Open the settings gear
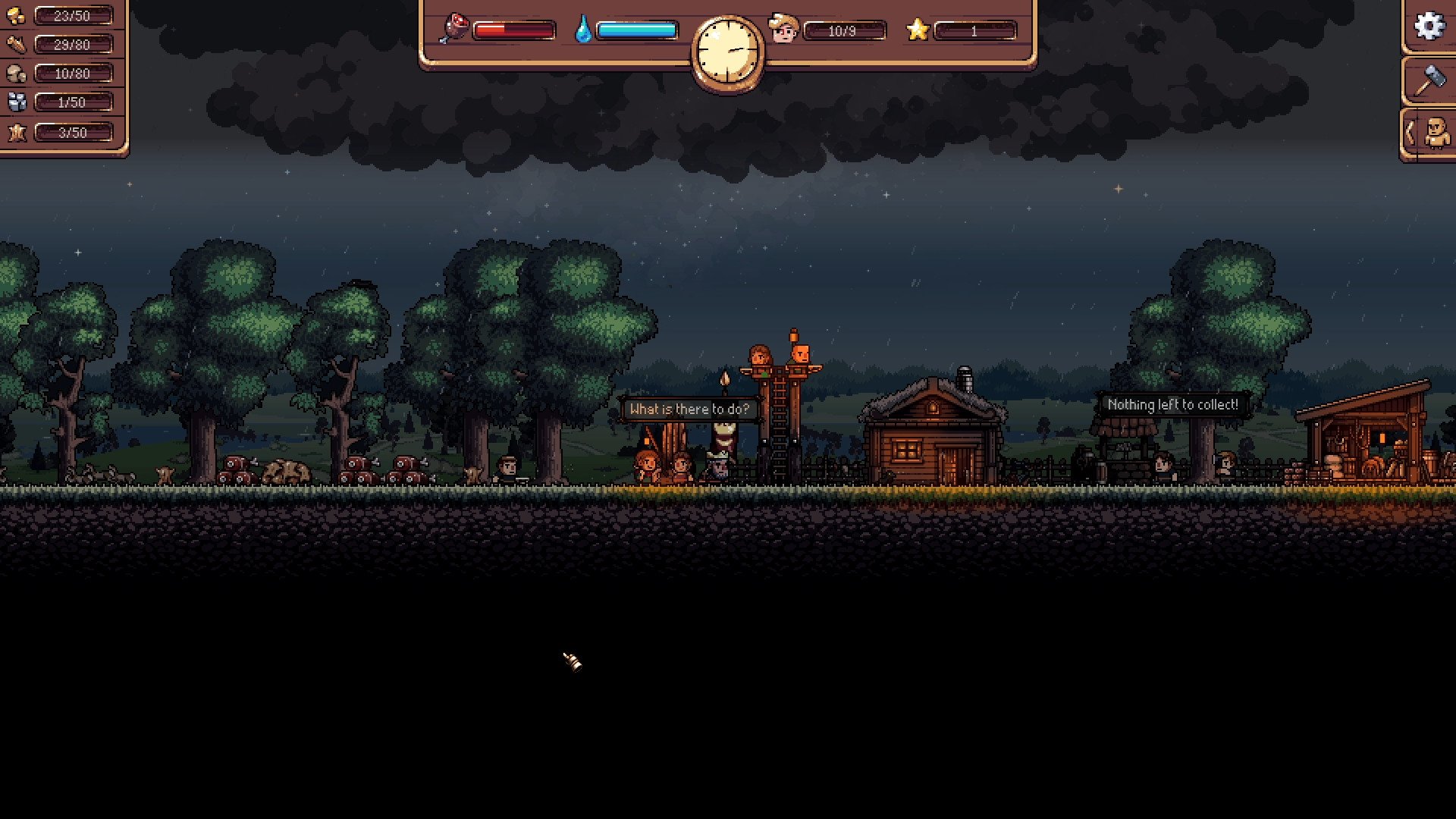The width and height of the screenshot is (1456, 819). 1429,27
